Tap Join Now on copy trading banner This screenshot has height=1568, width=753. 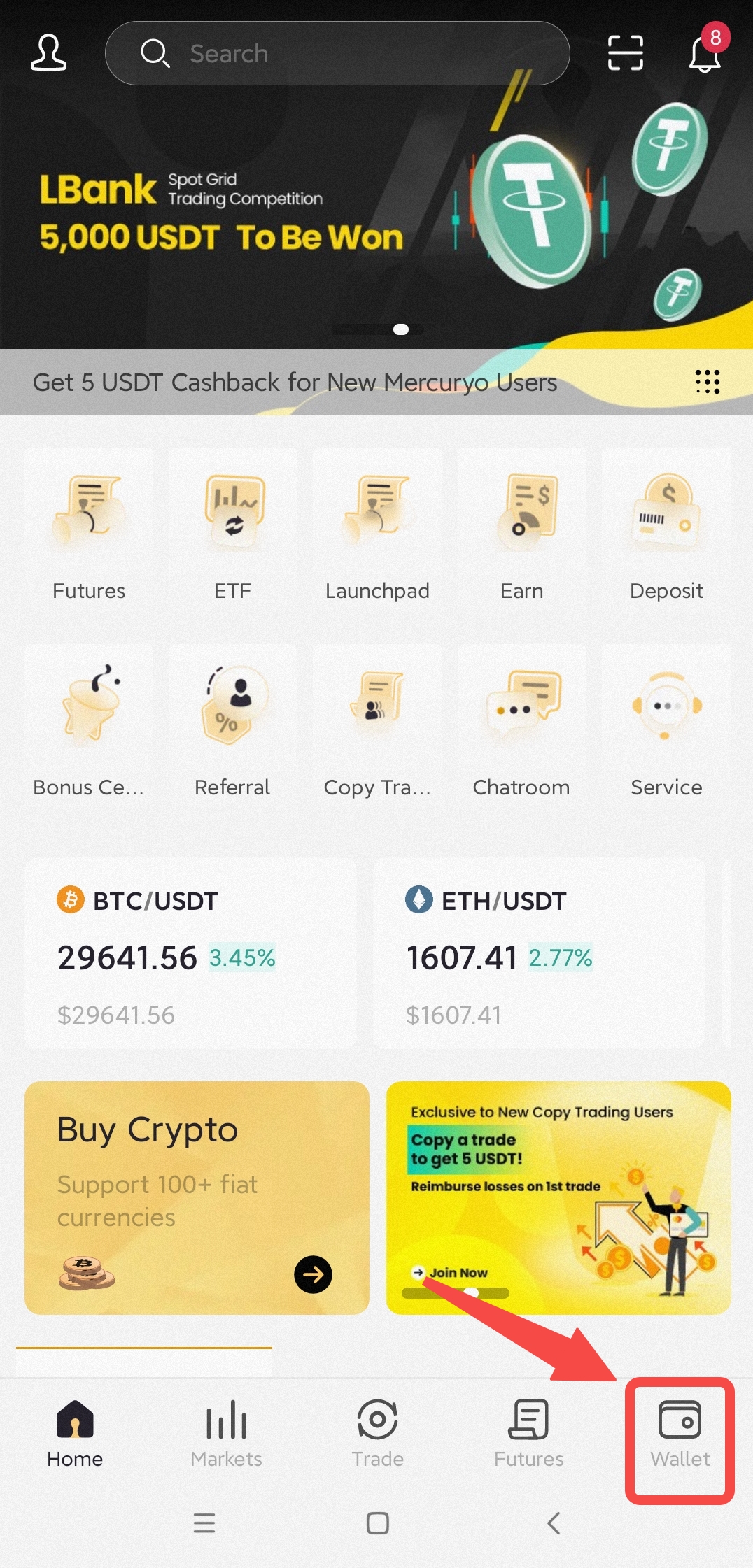(451, 1272)
